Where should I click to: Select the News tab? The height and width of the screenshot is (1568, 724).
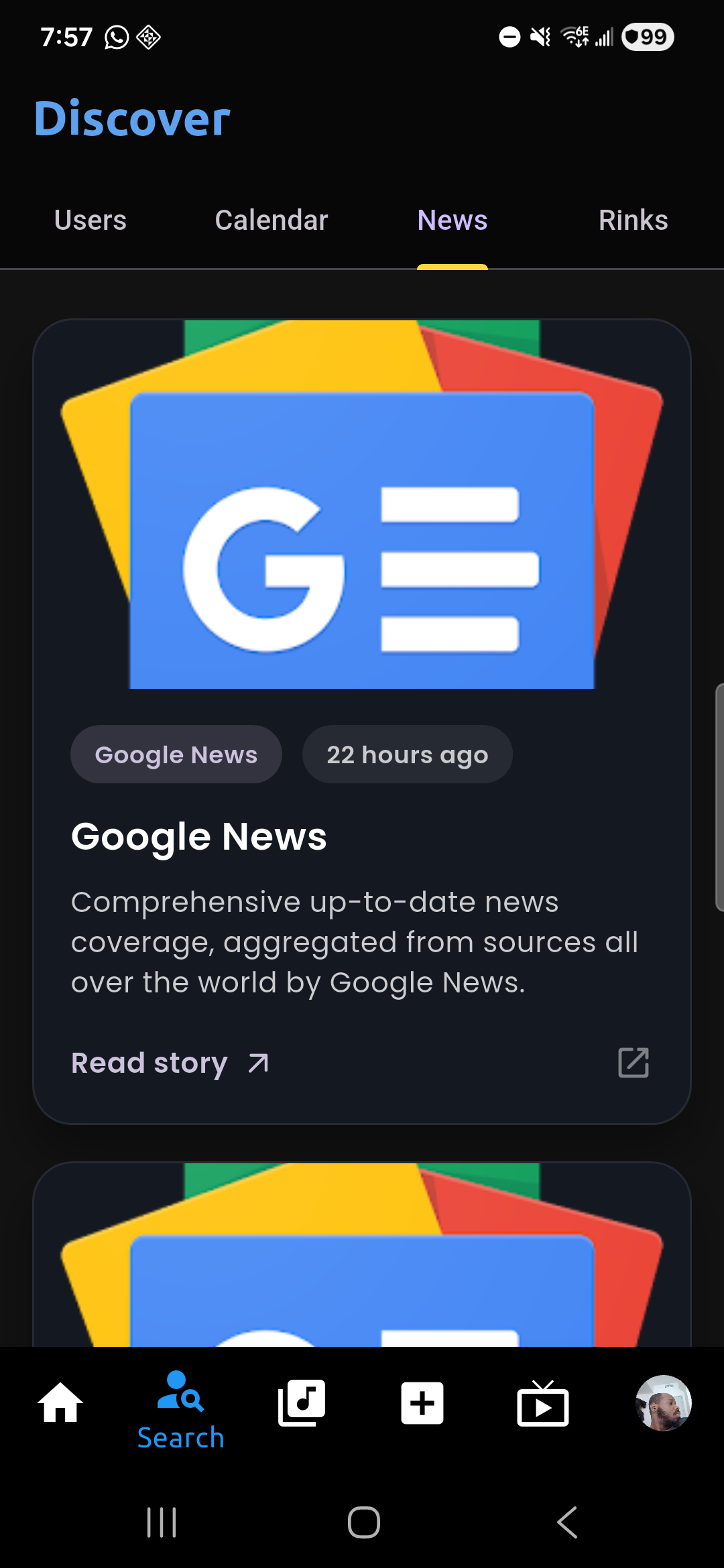coord(452,220)
